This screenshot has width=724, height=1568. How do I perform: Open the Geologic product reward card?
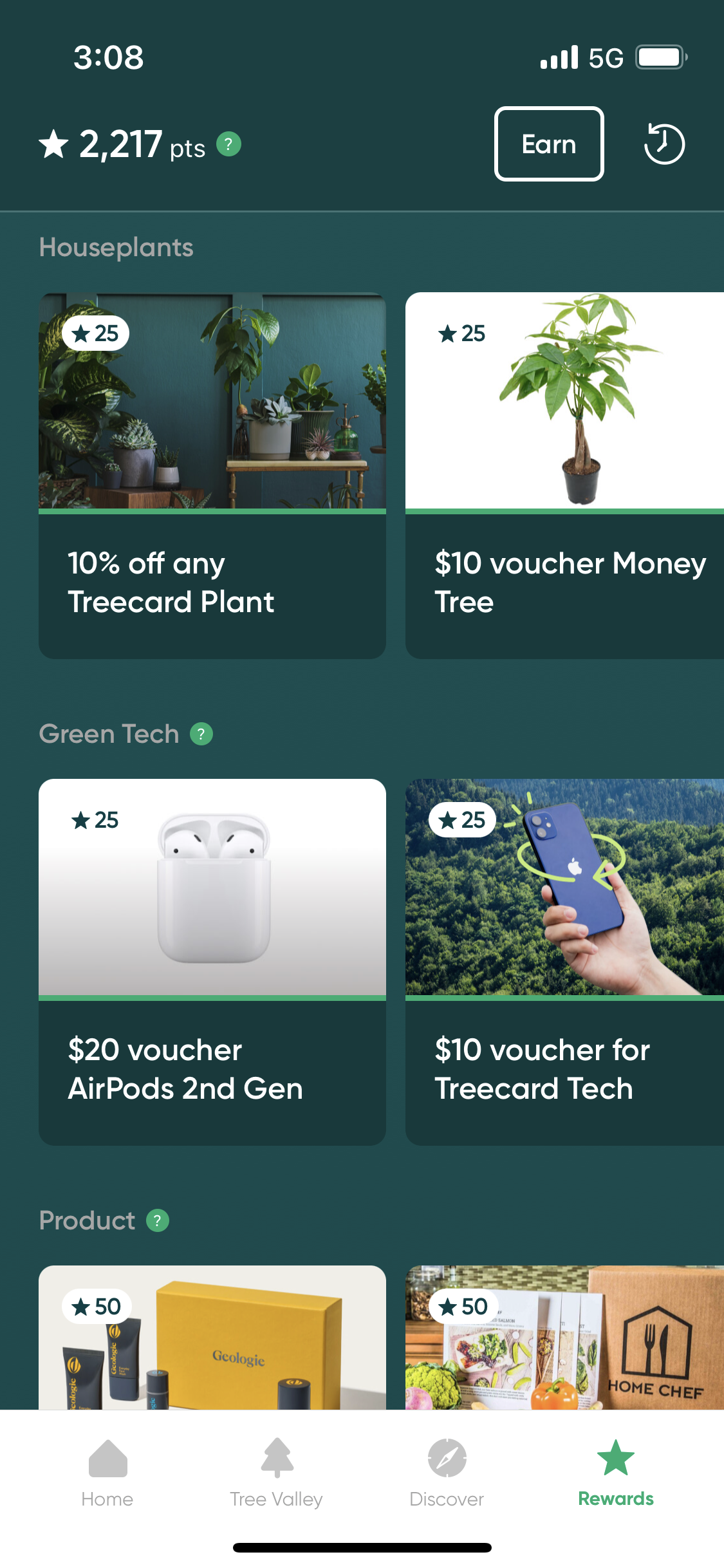coord(212,1339)
